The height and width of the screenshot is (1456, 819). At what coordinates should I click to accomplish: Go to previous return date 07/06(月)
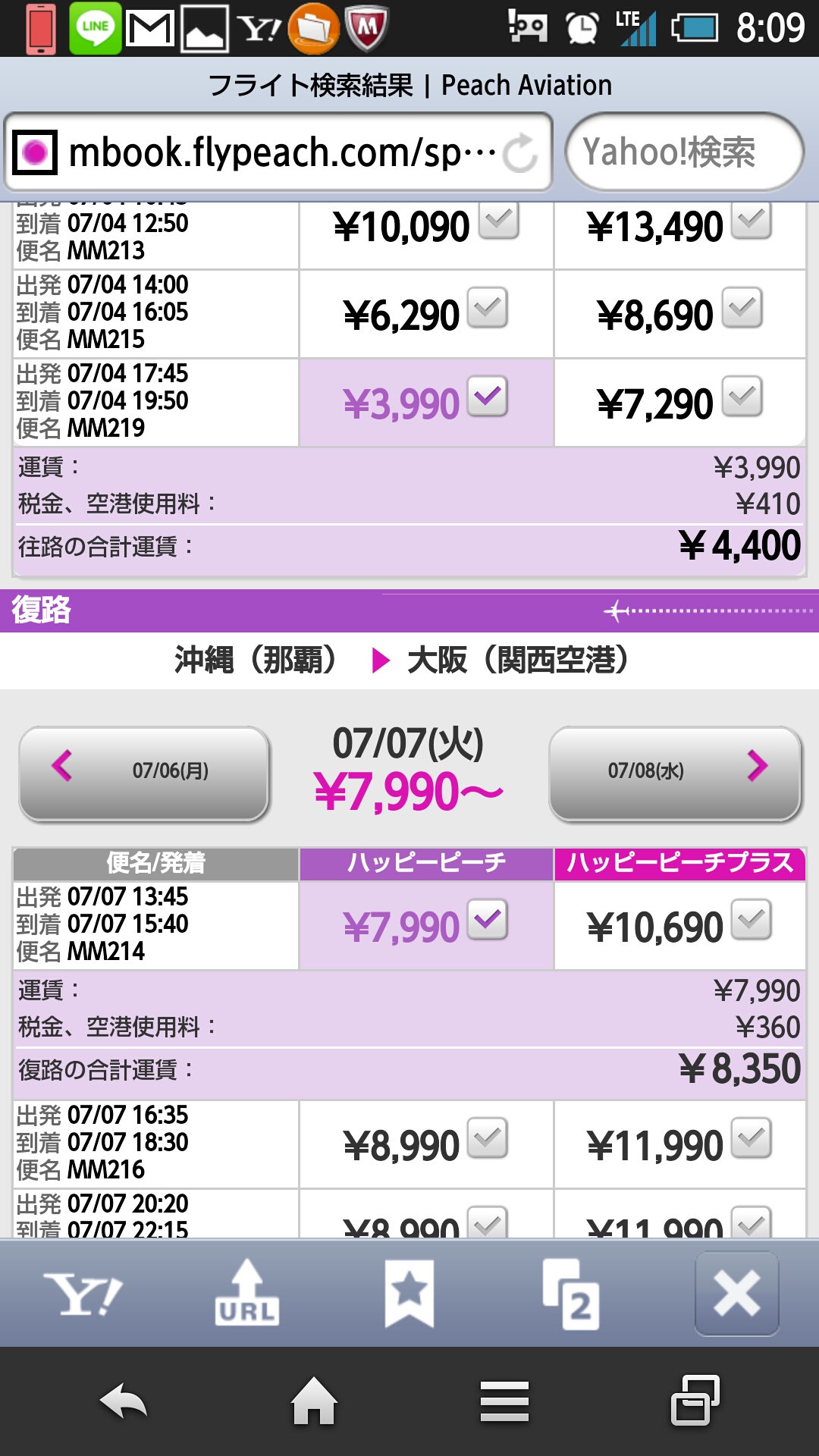(144, 772)
